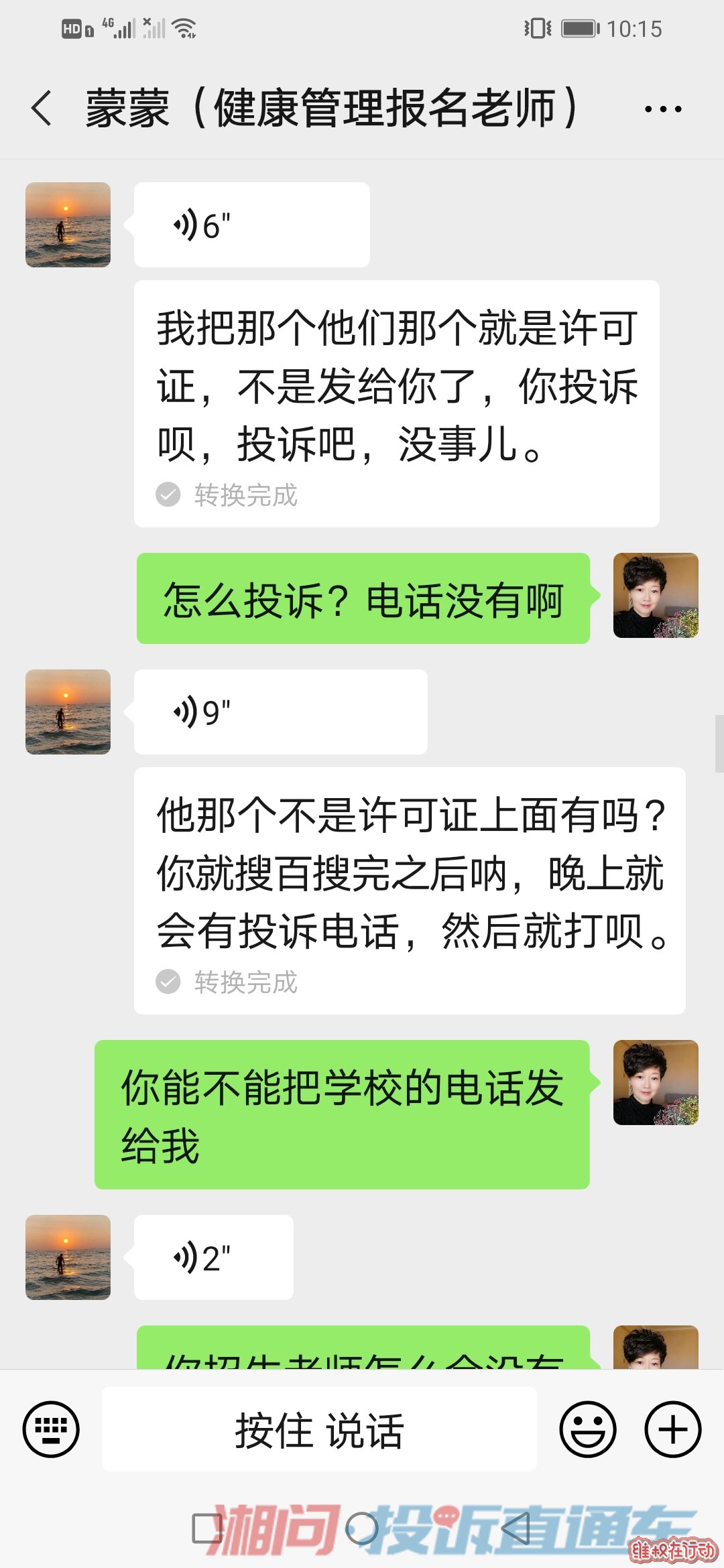
Task: Play the 6-second voice message
Action: point(251,225)
